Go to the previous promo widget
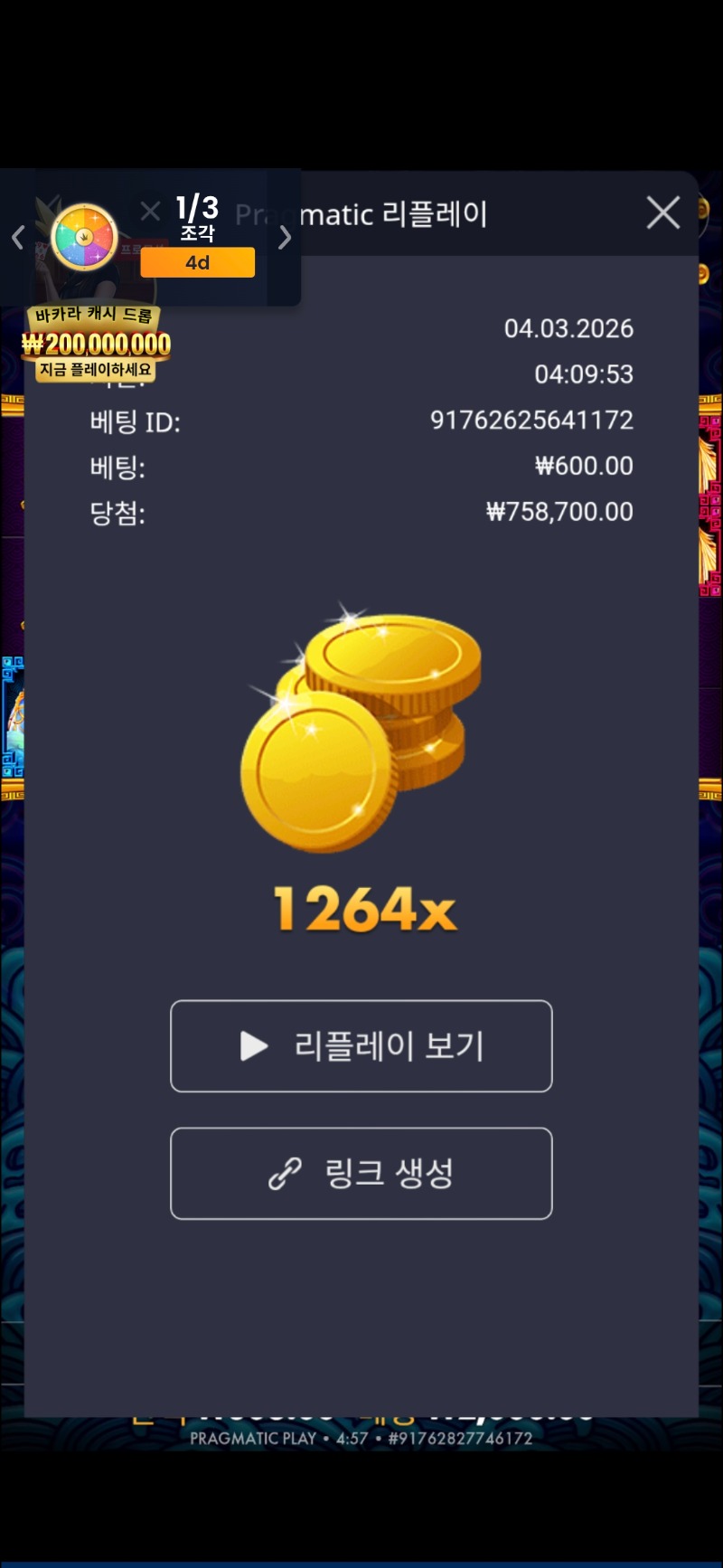Image resolution: width=723 pixels, height=1568 pixels. click(x=18, y=238)
